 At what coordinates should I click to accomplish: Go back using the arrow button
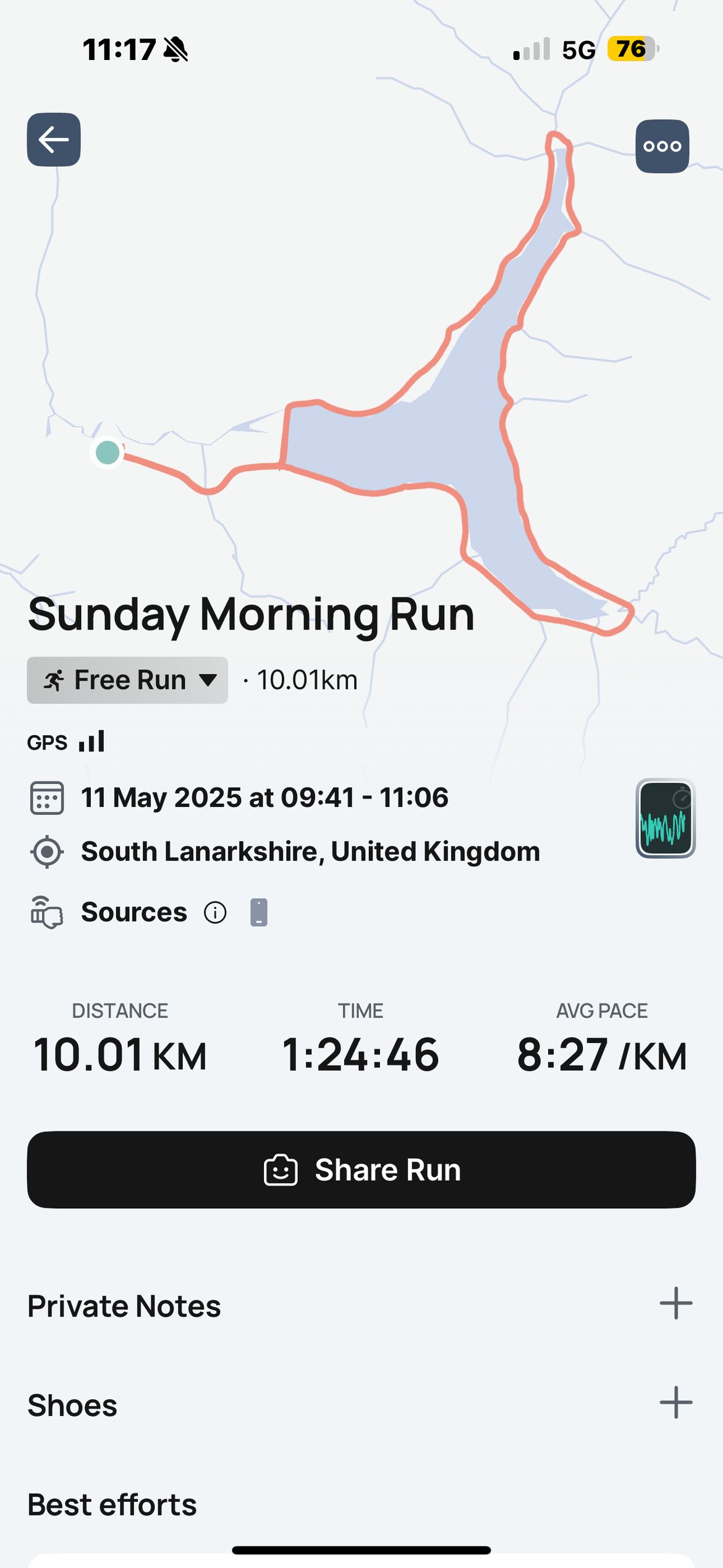pyautogui.click(x=54, y=140)
